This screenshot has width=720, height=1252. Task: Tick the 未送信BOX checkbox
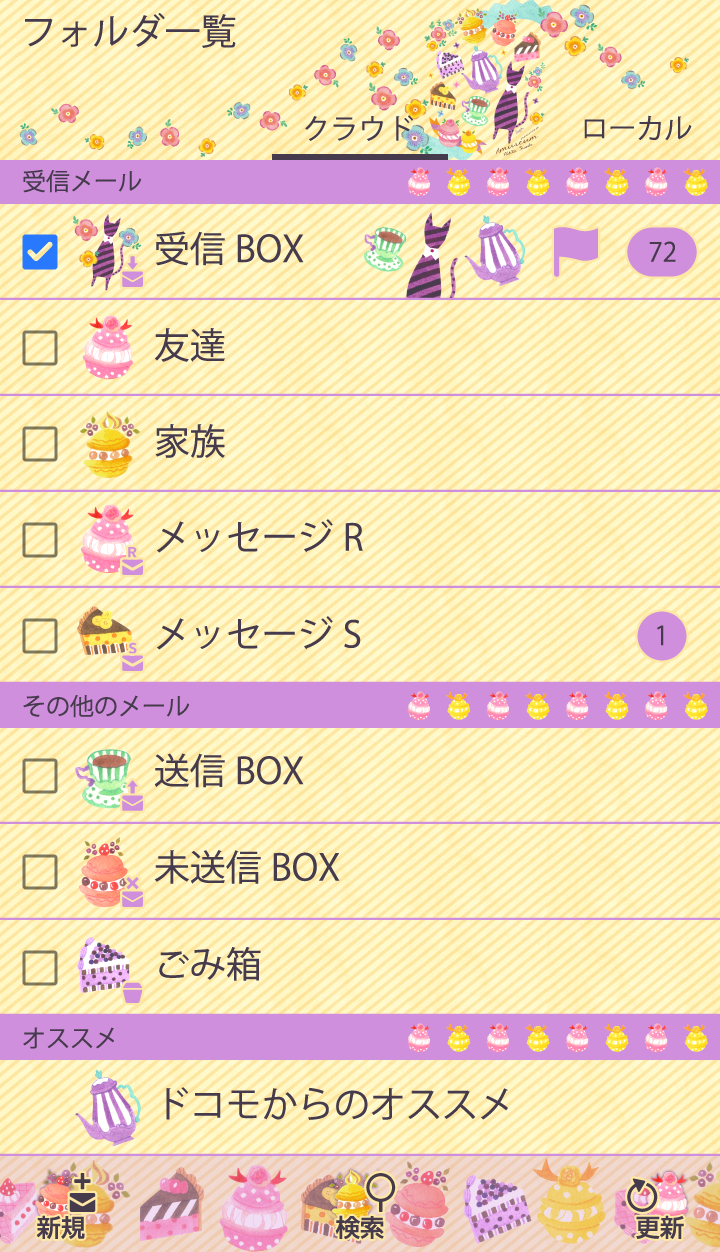click(40, 872)
